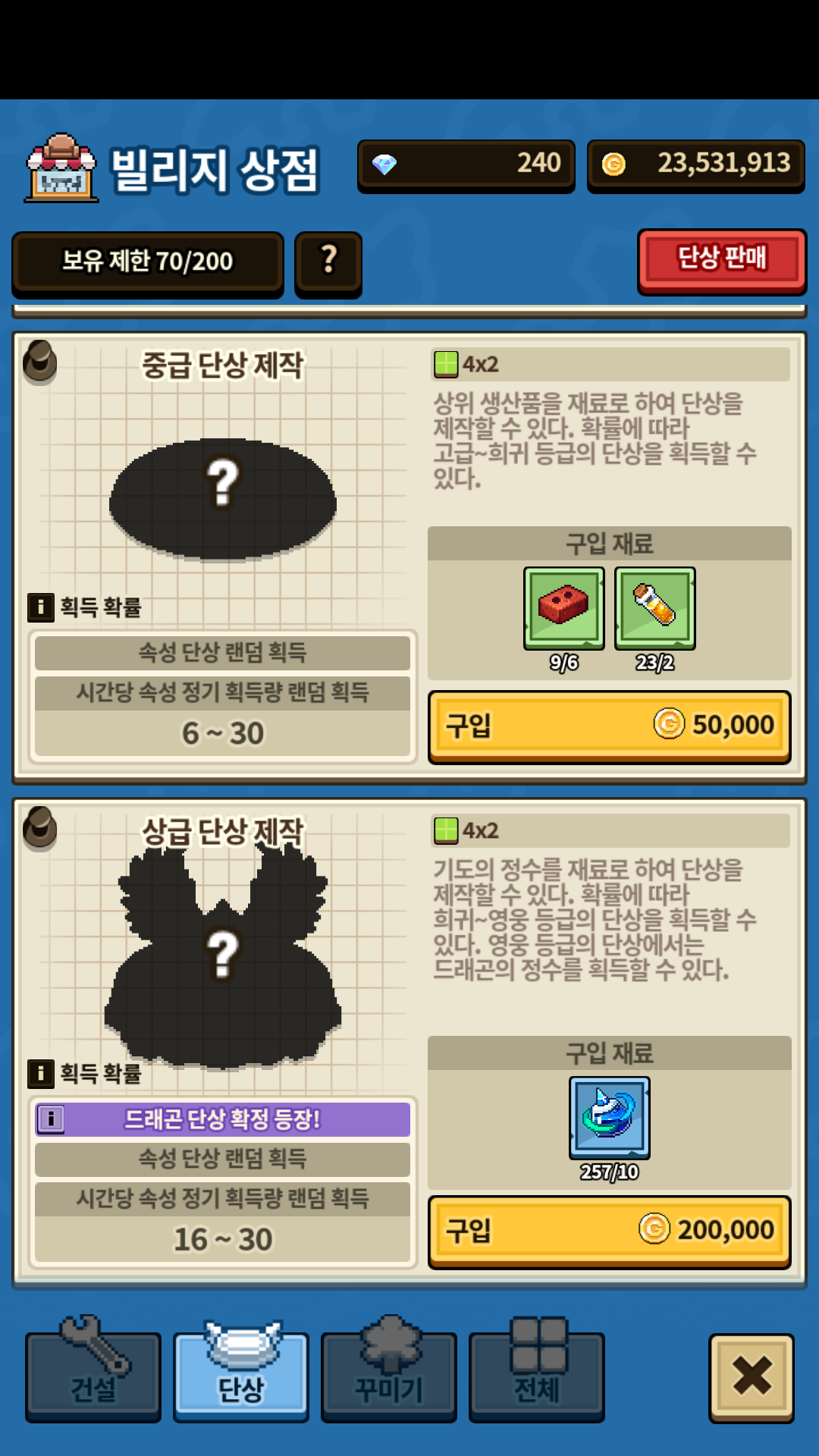
Task: Buy 상급 단상 제작 for 200,000 gold
Action: 610,1231
